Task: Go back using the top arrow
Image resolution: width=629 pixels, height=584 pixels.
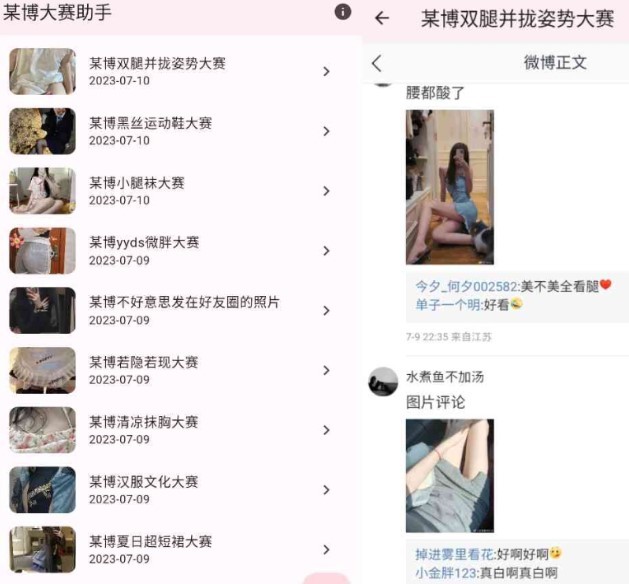Action: (x=382, y=18)
